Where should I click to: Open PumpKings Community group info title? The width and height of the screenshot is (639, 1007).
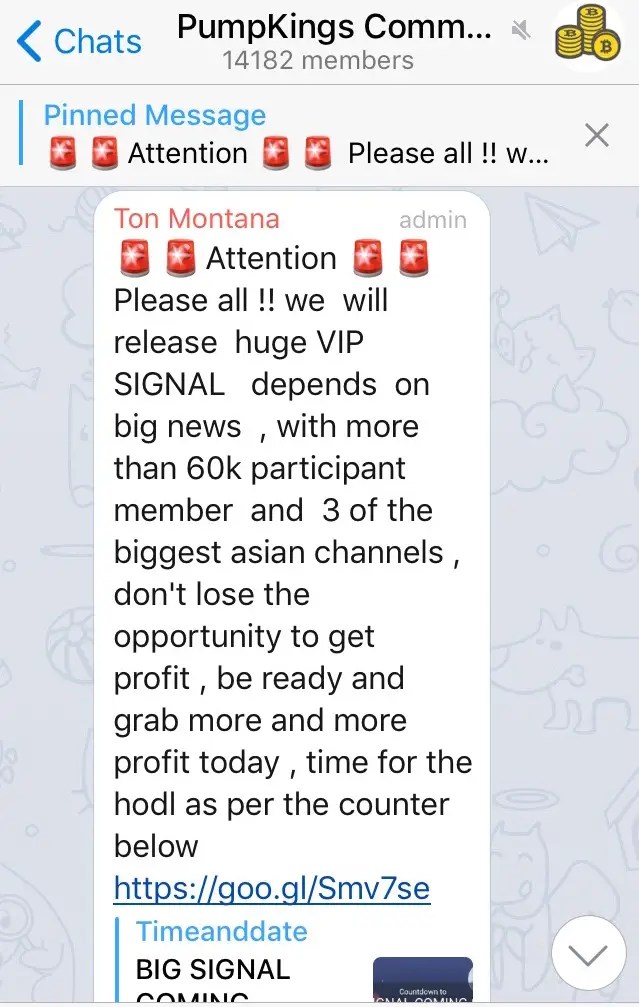tap(334, 28)
